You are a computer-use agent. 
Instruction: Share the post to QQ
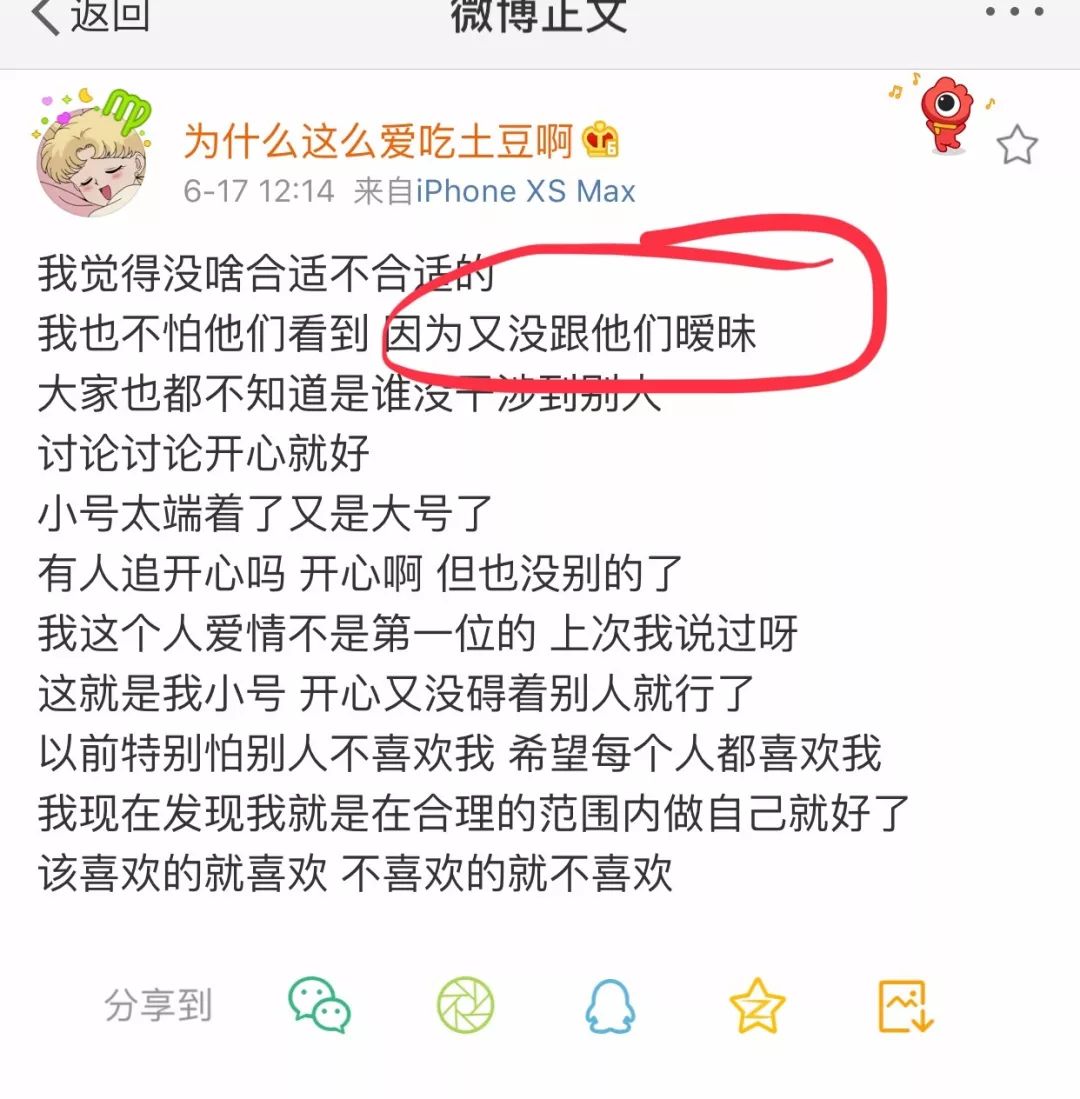coord(610,1005)
